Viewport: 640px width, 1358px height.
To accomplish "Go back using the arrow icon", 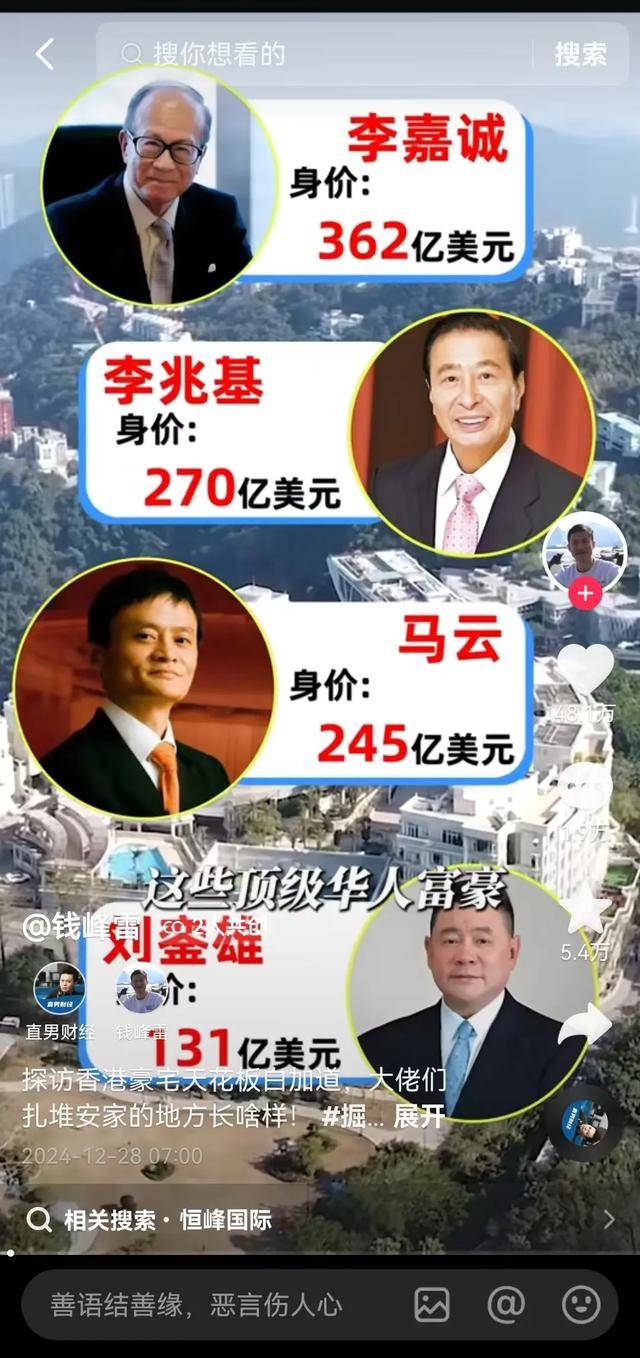I will (x=44, y=54).
